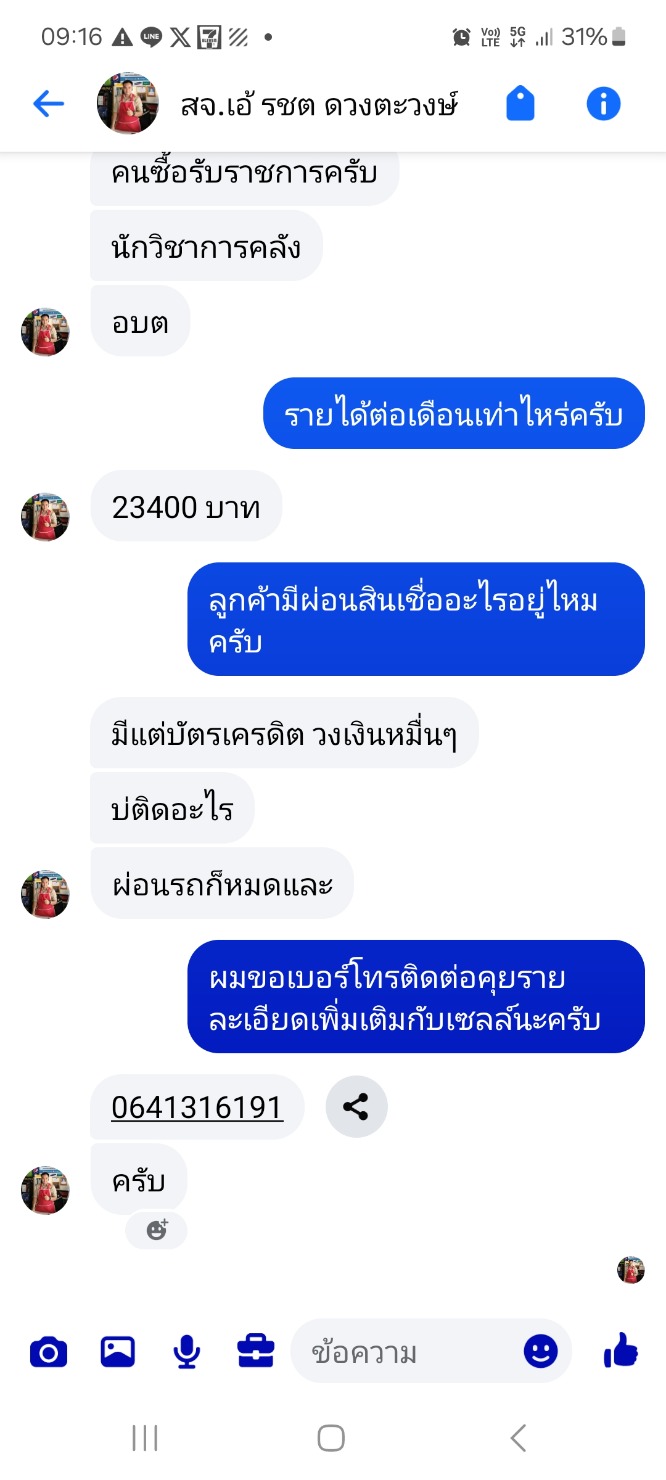
Task: Open the briefcase business tools icon
Action: click(x=255, y=1352)
